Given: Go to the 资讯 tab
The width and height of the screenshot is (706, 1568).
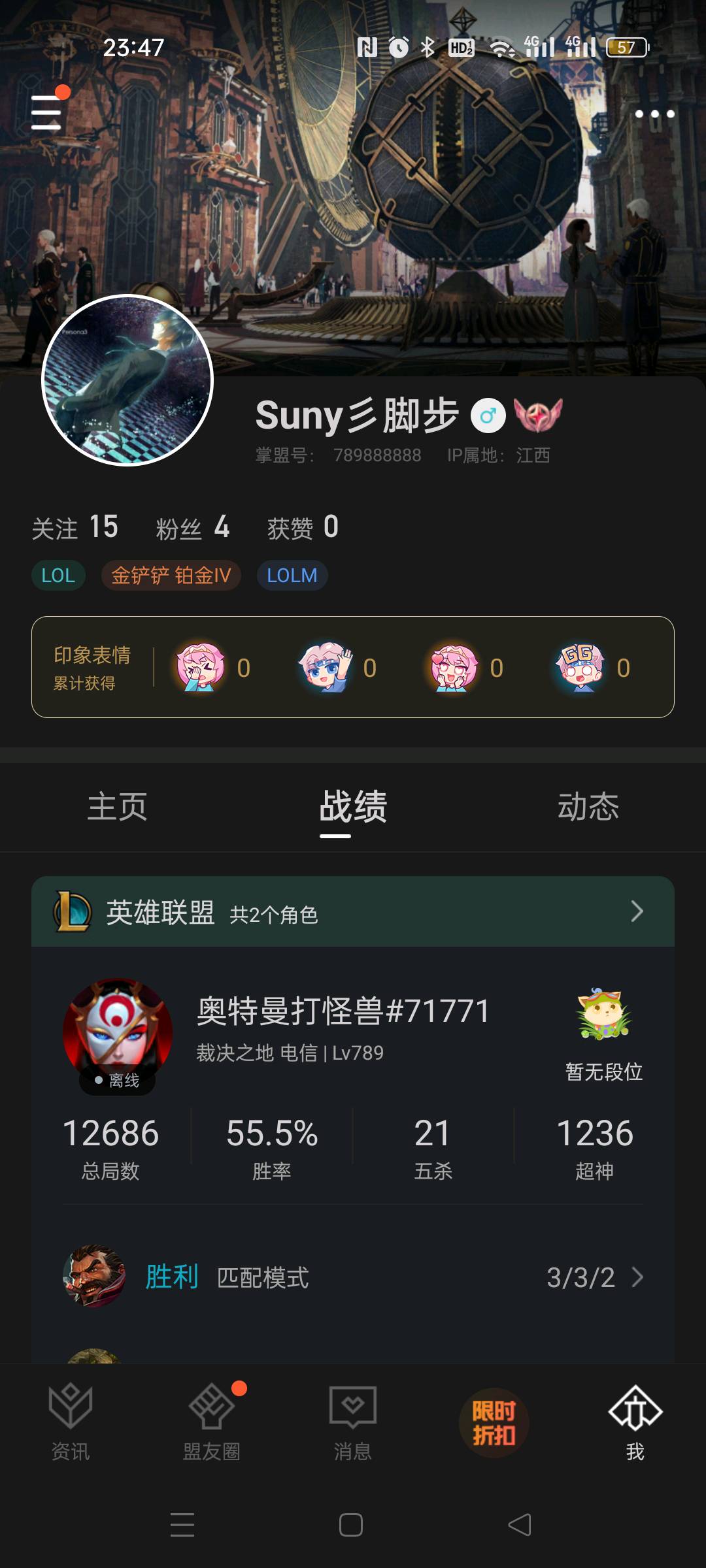Looking at the screenshot, I should 71,1422.
